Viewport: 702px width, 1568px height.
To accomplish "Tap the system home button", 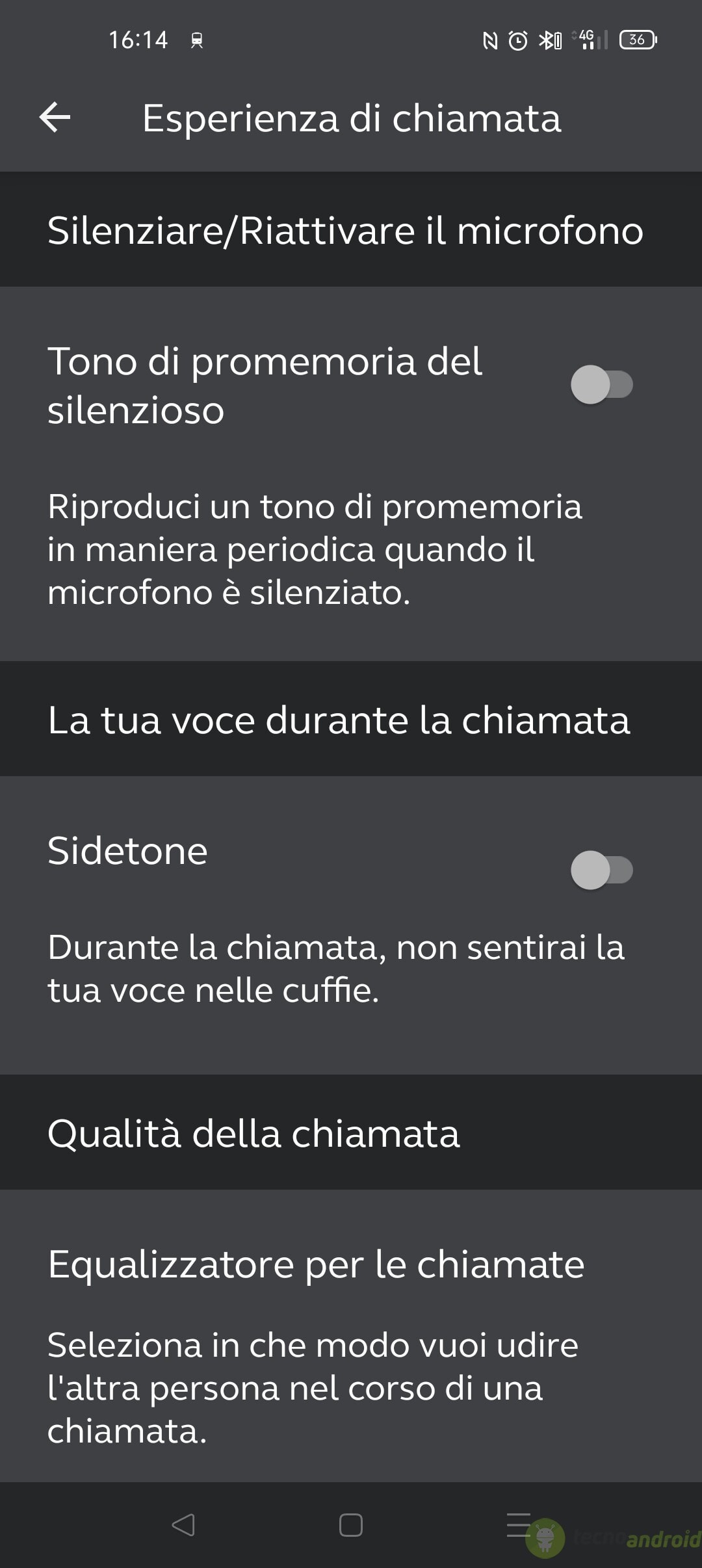I will click(351, 1525).
